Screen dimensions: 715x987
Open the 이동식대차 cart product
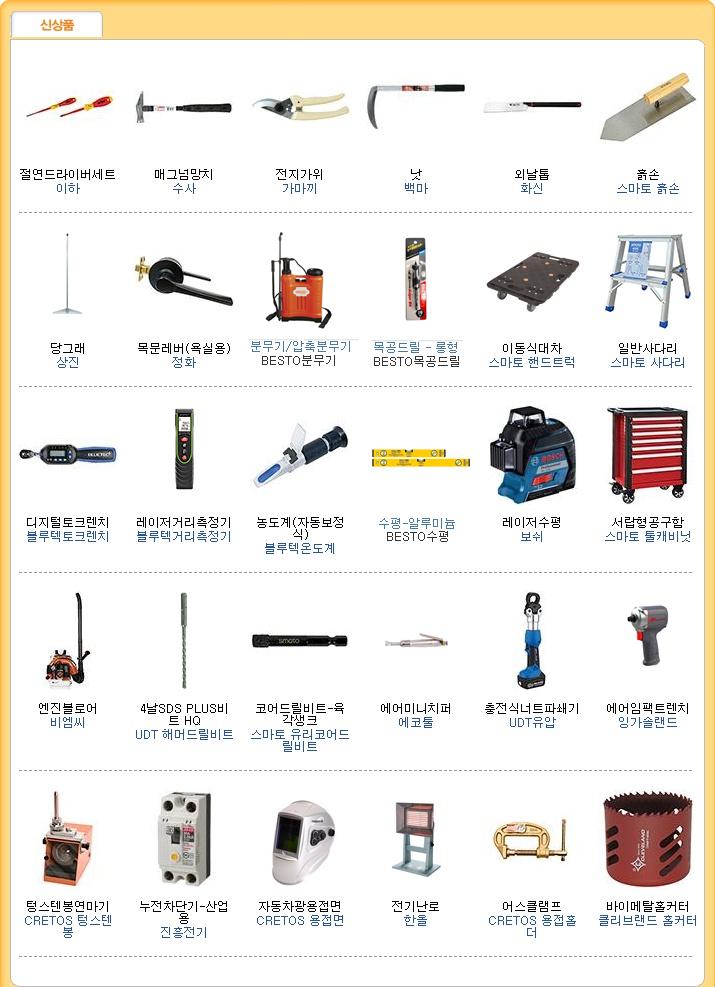(x=531, y=348)
